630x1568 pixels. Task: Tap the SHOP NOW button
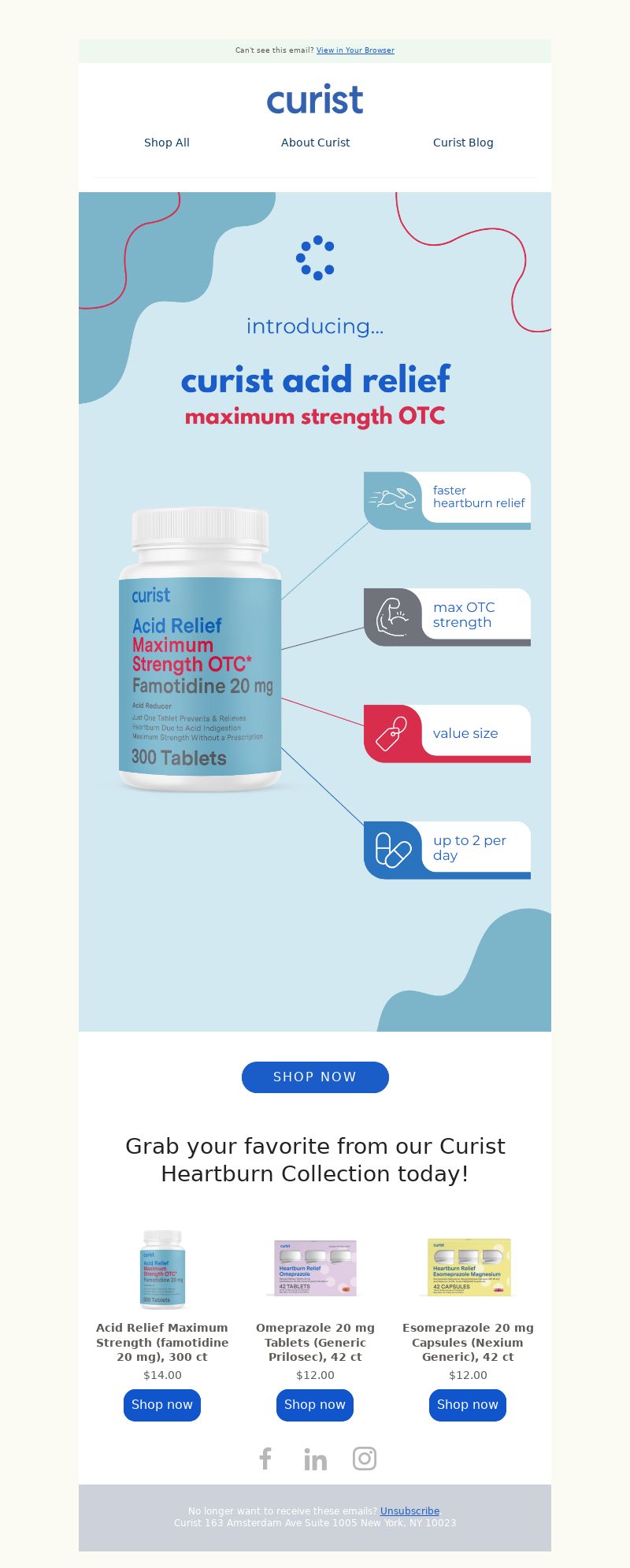pyautogui.click(x=315, y=1077)
